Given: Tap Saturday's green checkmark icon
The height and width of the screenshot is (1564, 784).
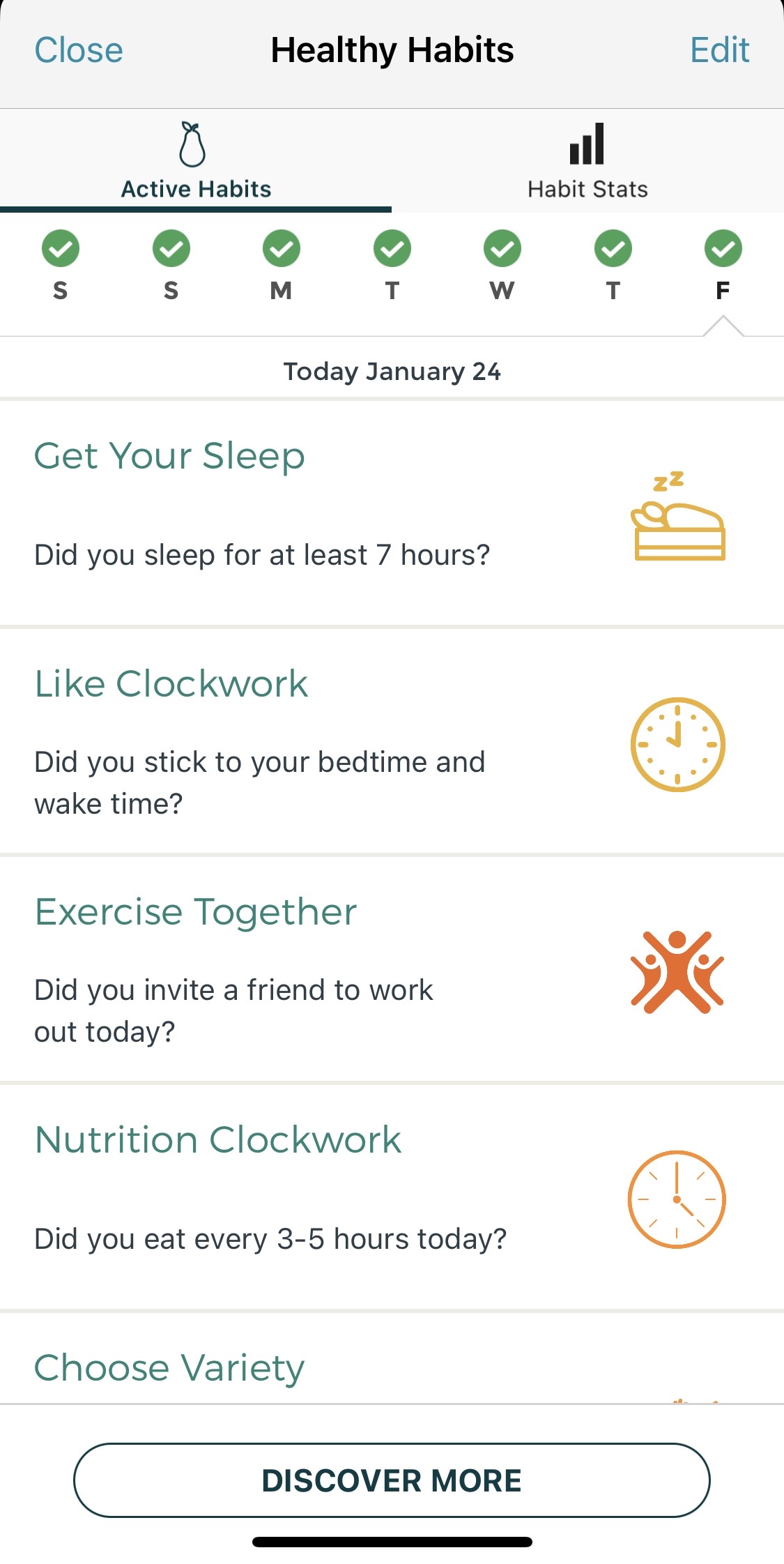Looking at the screenshot, I should click(x=61, y=248).
